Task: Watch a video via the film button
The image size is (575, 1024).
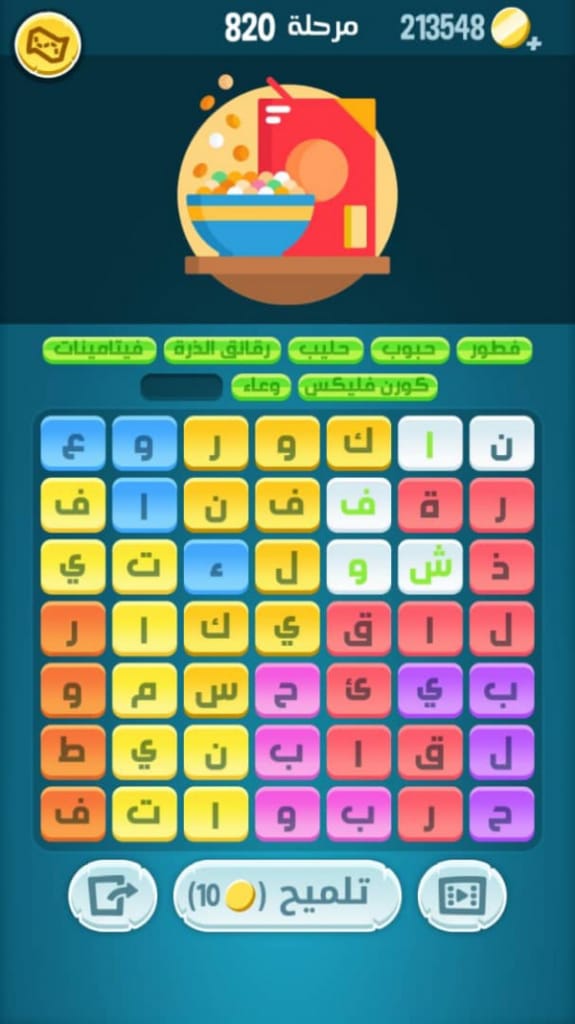Action: click(x=461, y=895)
